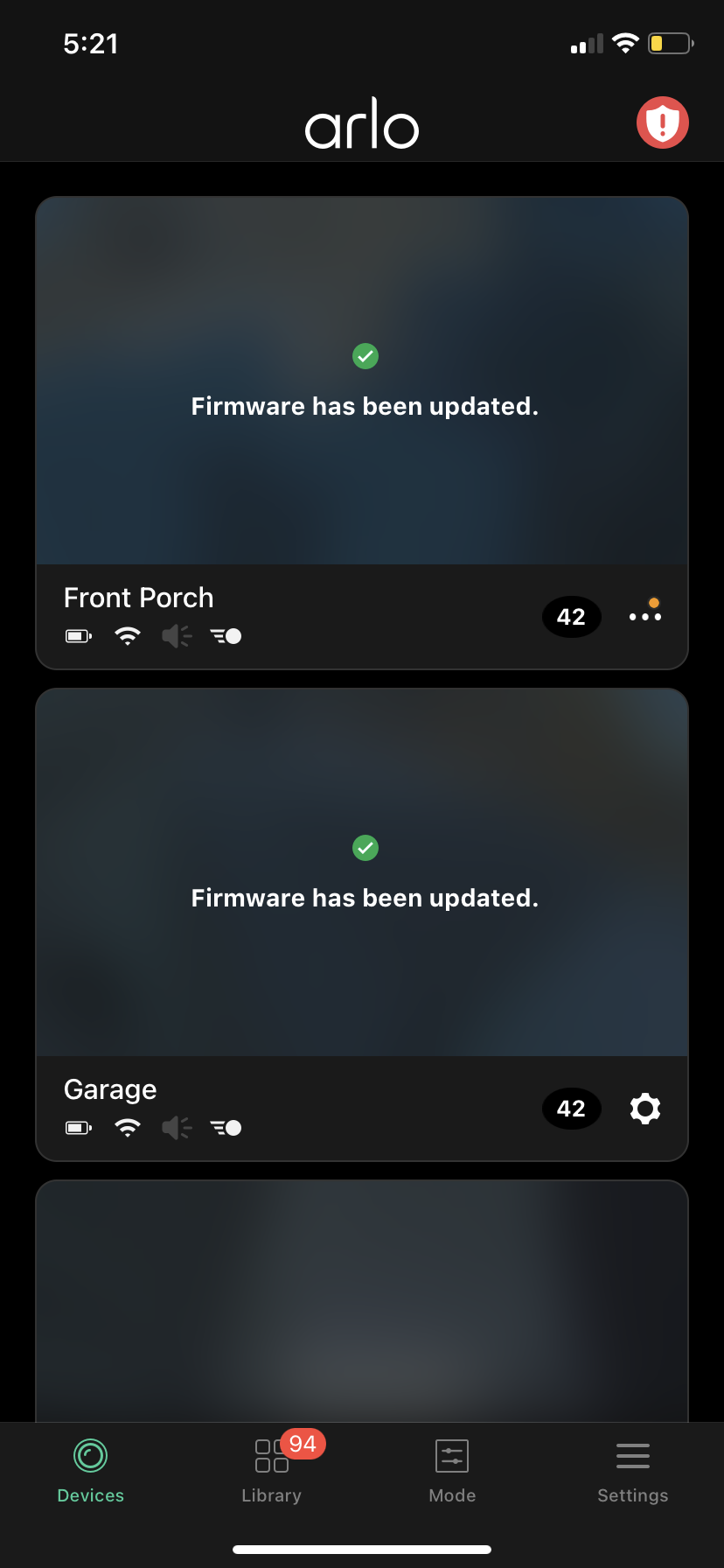Tap the Garage Wi-Fi strength icon
724x1568 pixels.
point(127,1128)
